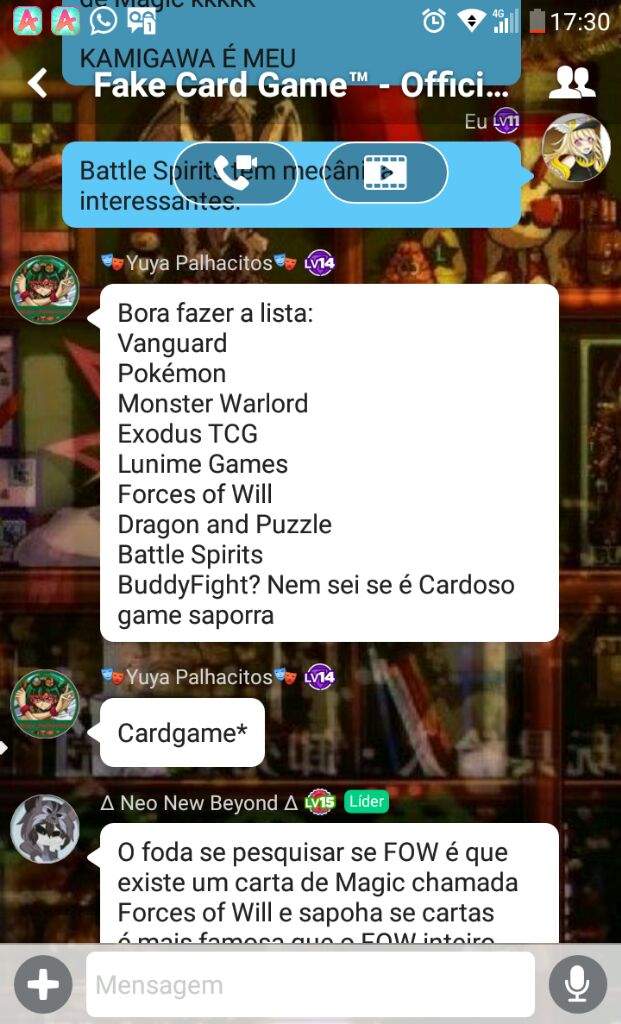Screen dimensions: 621x1024
Task: Record a voice message with the microphone
Action: 577,984
